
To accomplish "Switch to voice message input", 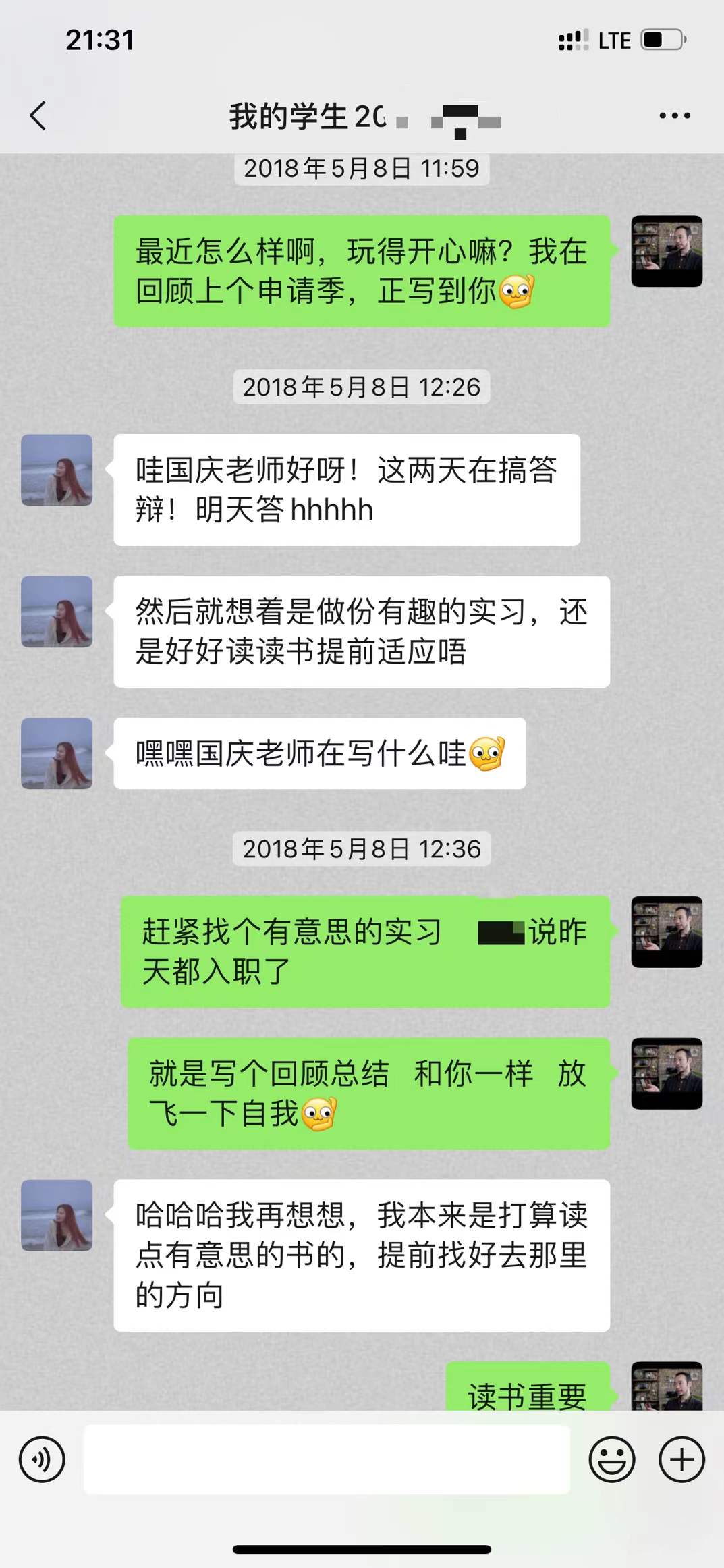I will pos(43,1459).
